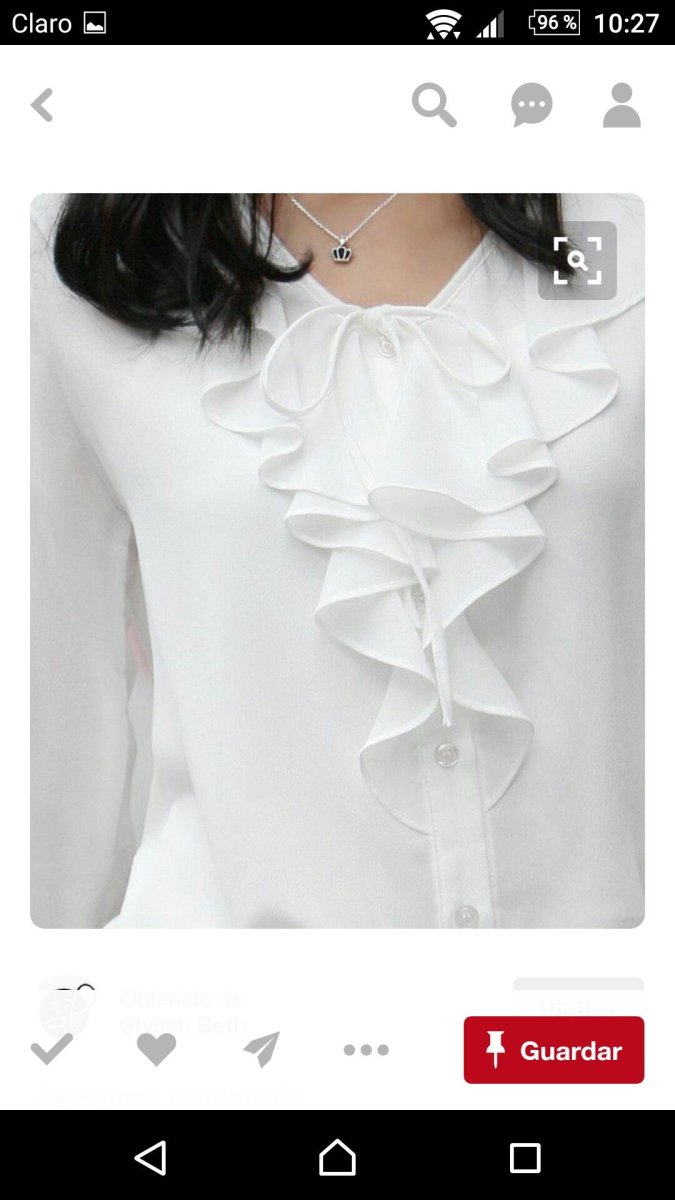Like this pin with the heart

[156, 1050]
